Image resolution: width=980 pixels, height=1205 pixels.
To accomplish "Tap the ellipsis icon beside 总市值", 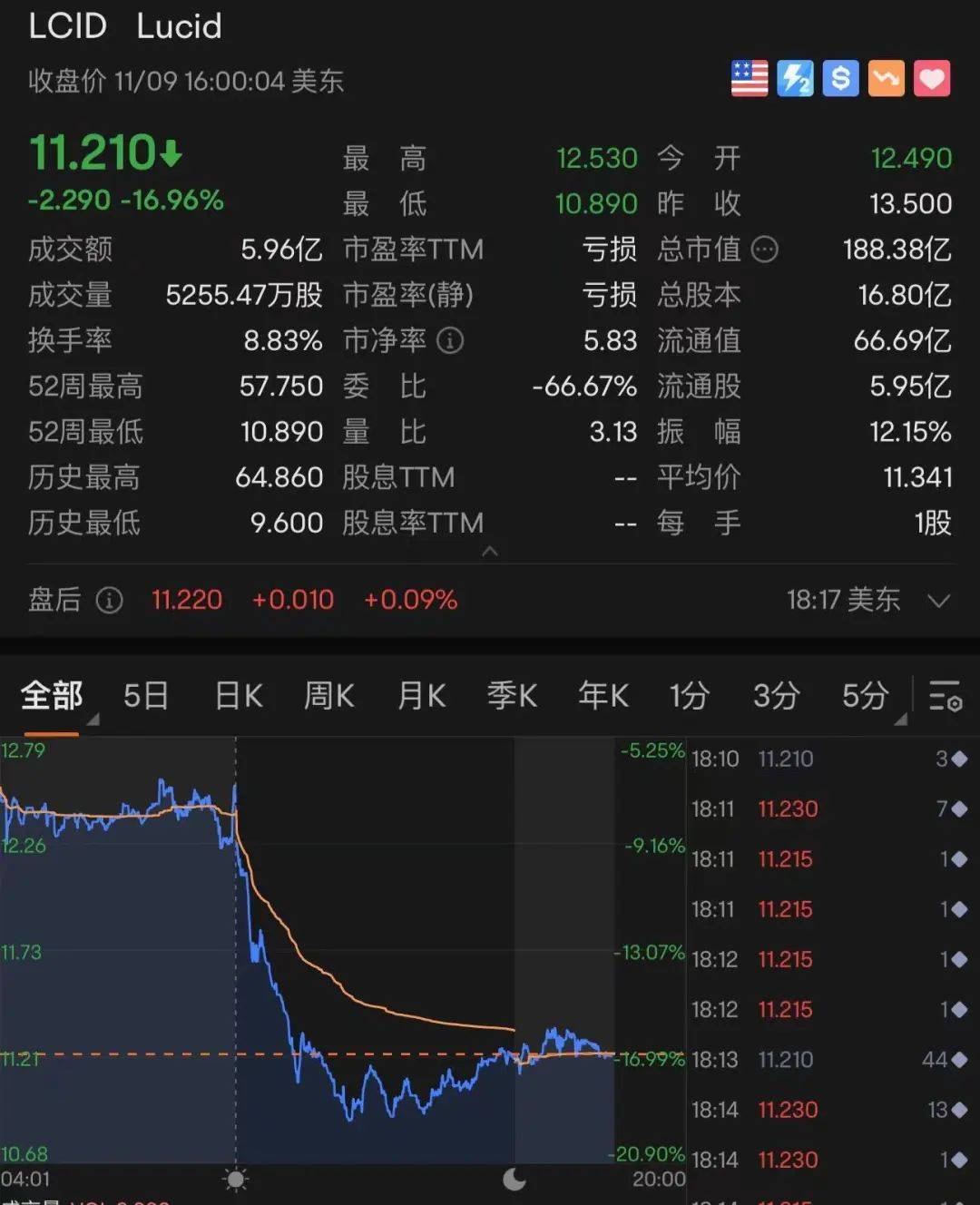I will [765, 250].
